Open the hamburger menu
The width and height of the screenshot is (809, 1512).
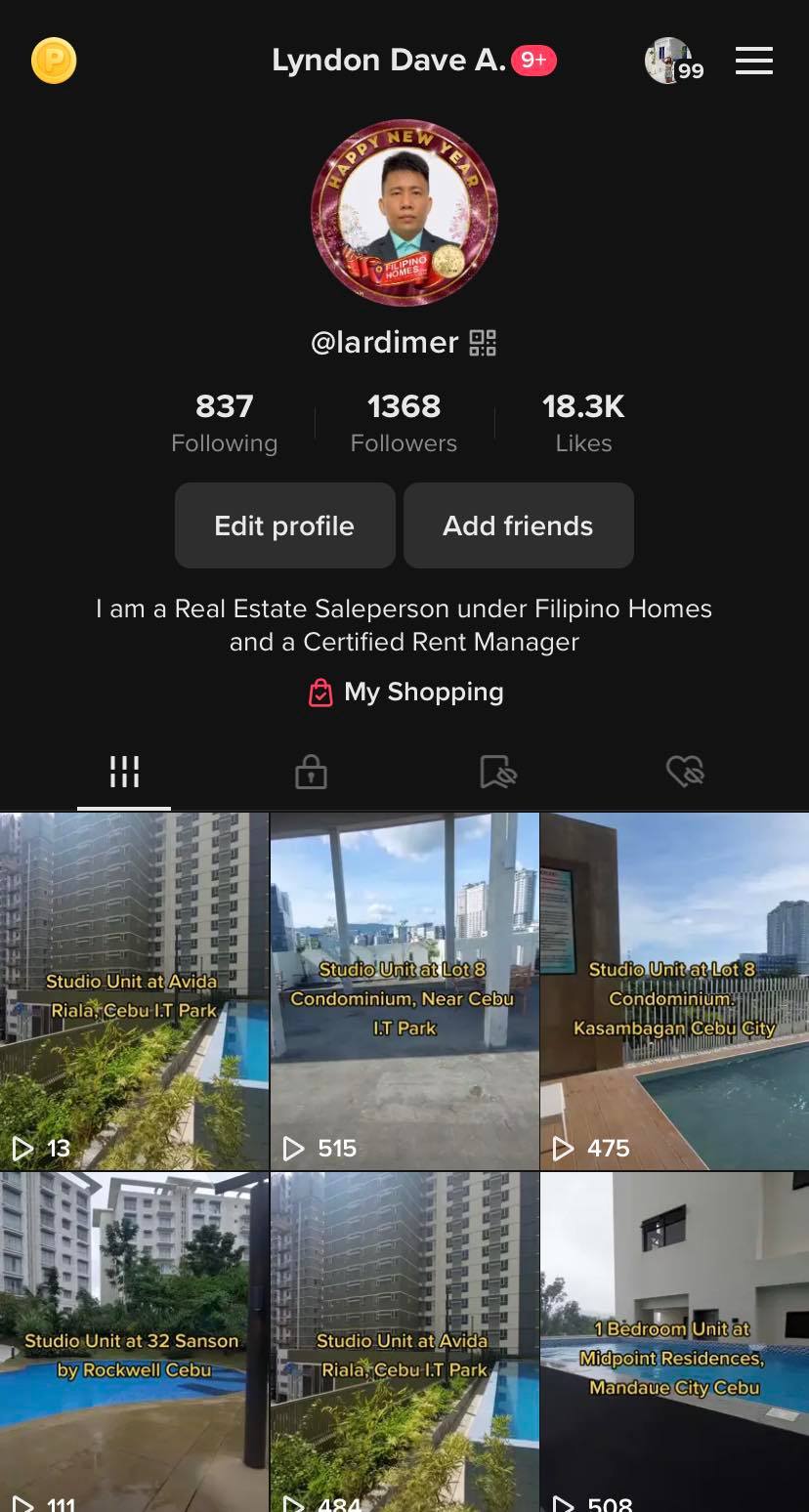753,61
